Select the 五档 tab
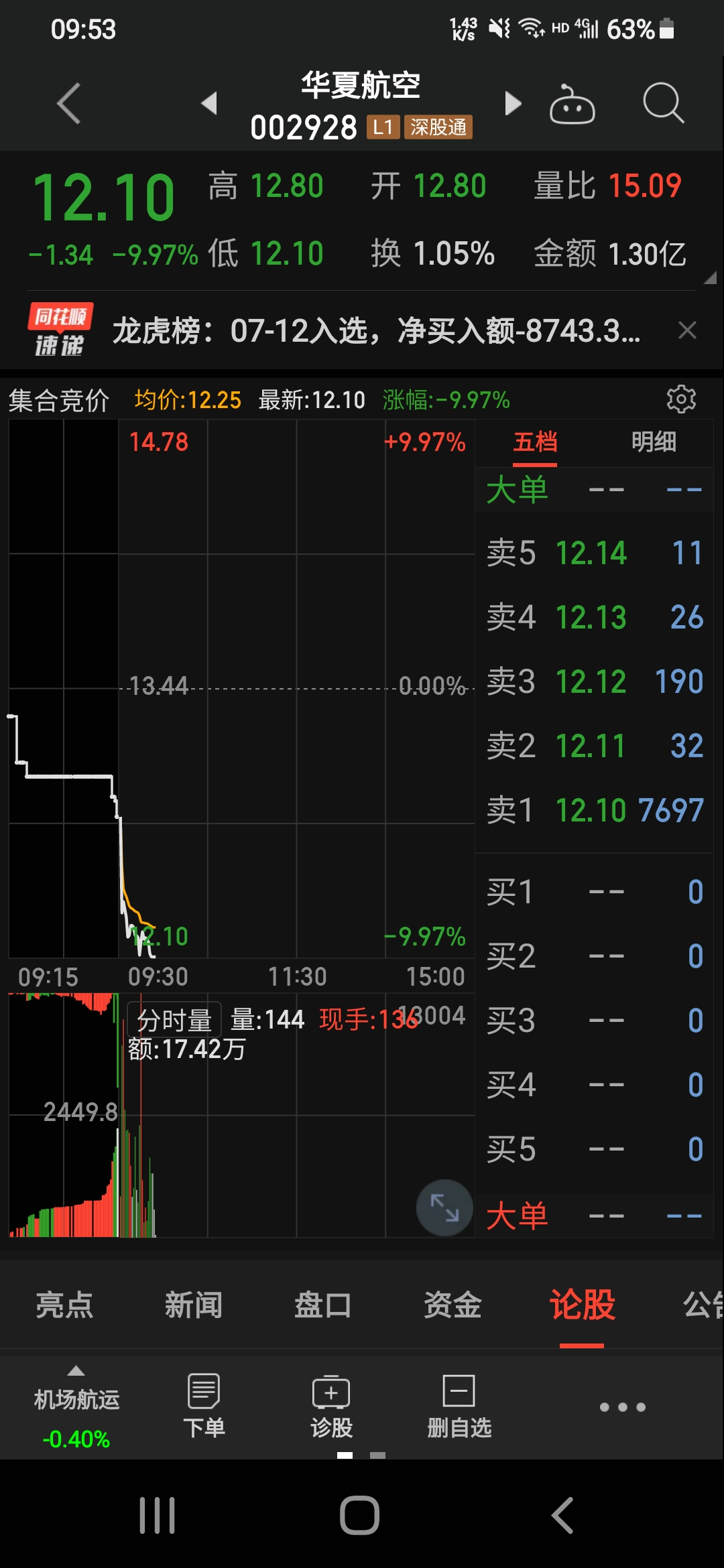724x1568 pixels. point(535,442)
